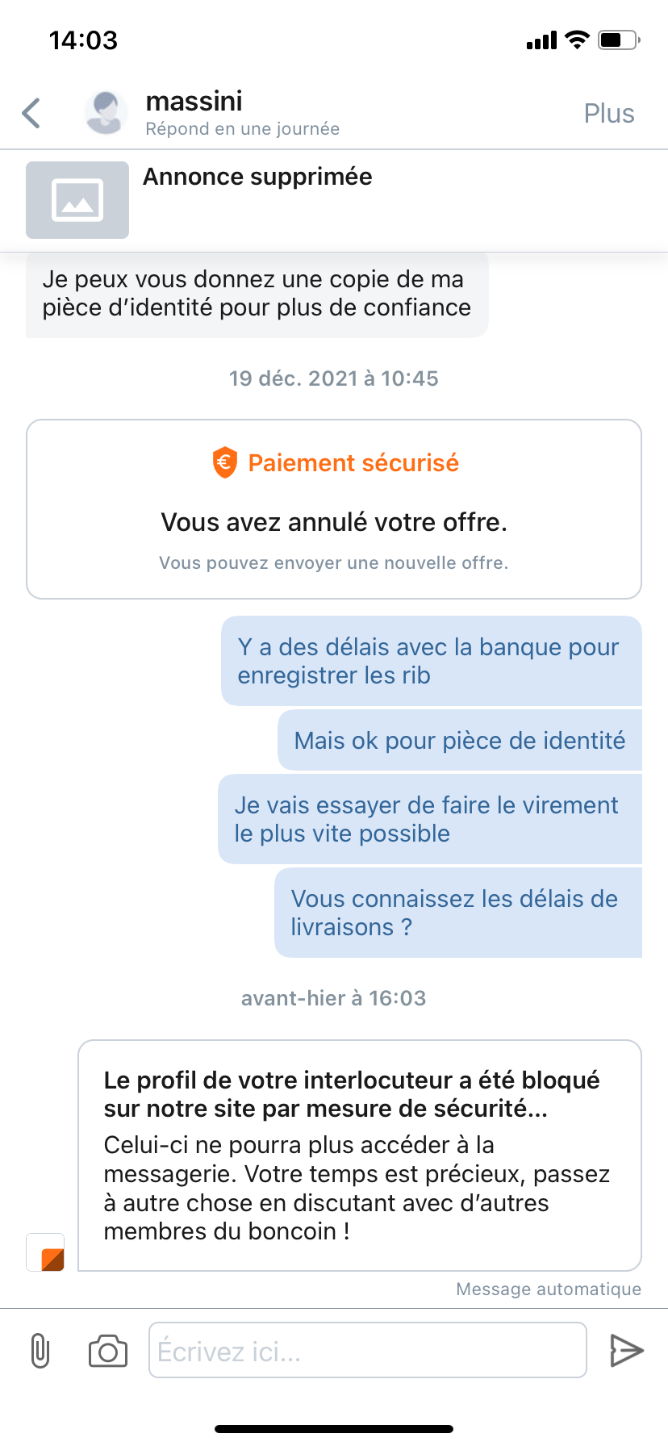Open the camera to send a photo
Image resolution: width=668 pixels, height=1445 pixels.
[108, 1351]
